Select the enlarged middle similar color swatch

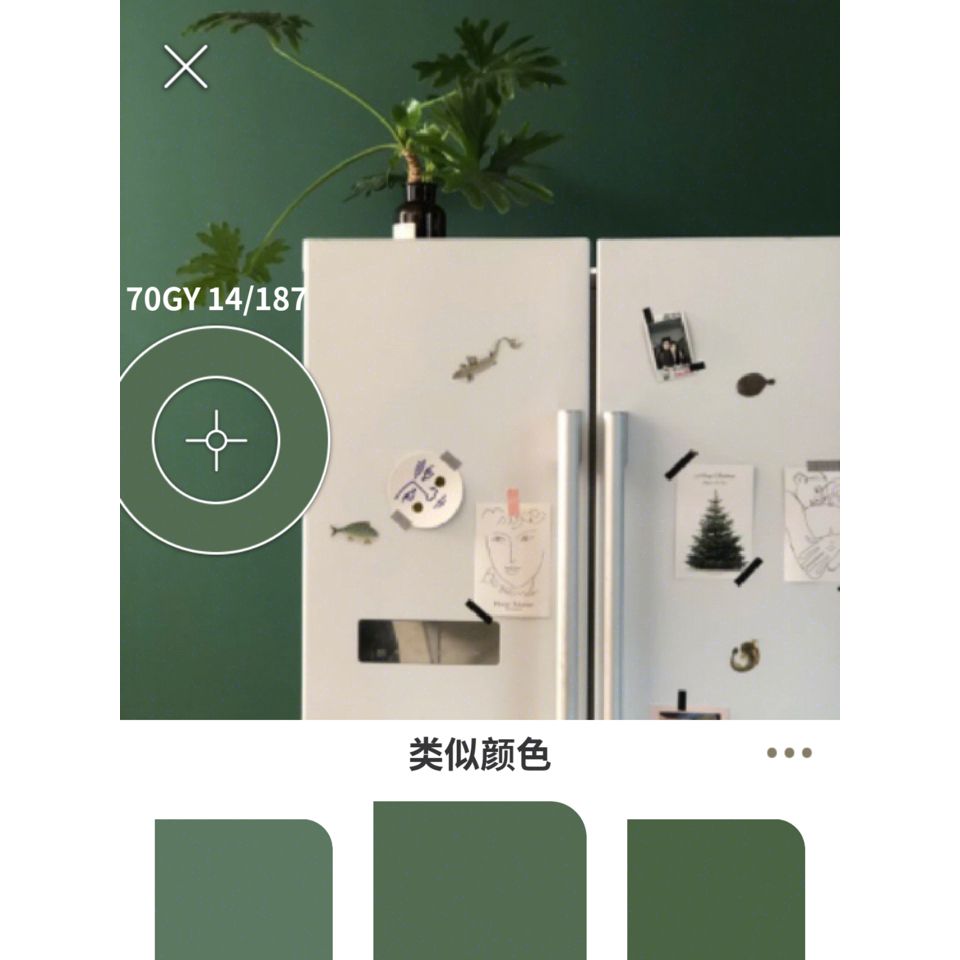tap(480, 880)
